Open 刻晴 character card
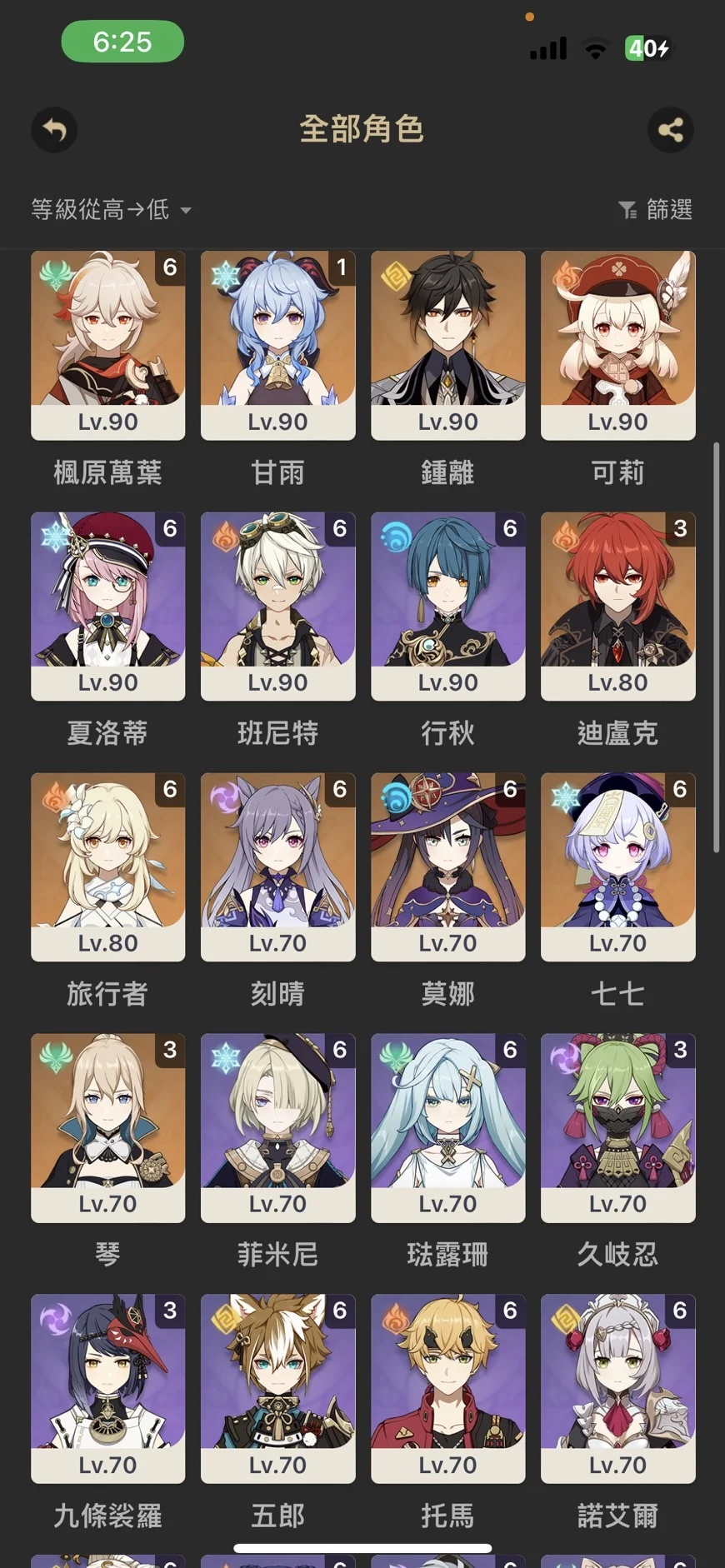This screenshot has height=1568, width=725. pyautogui.click(x=277, y=866)
